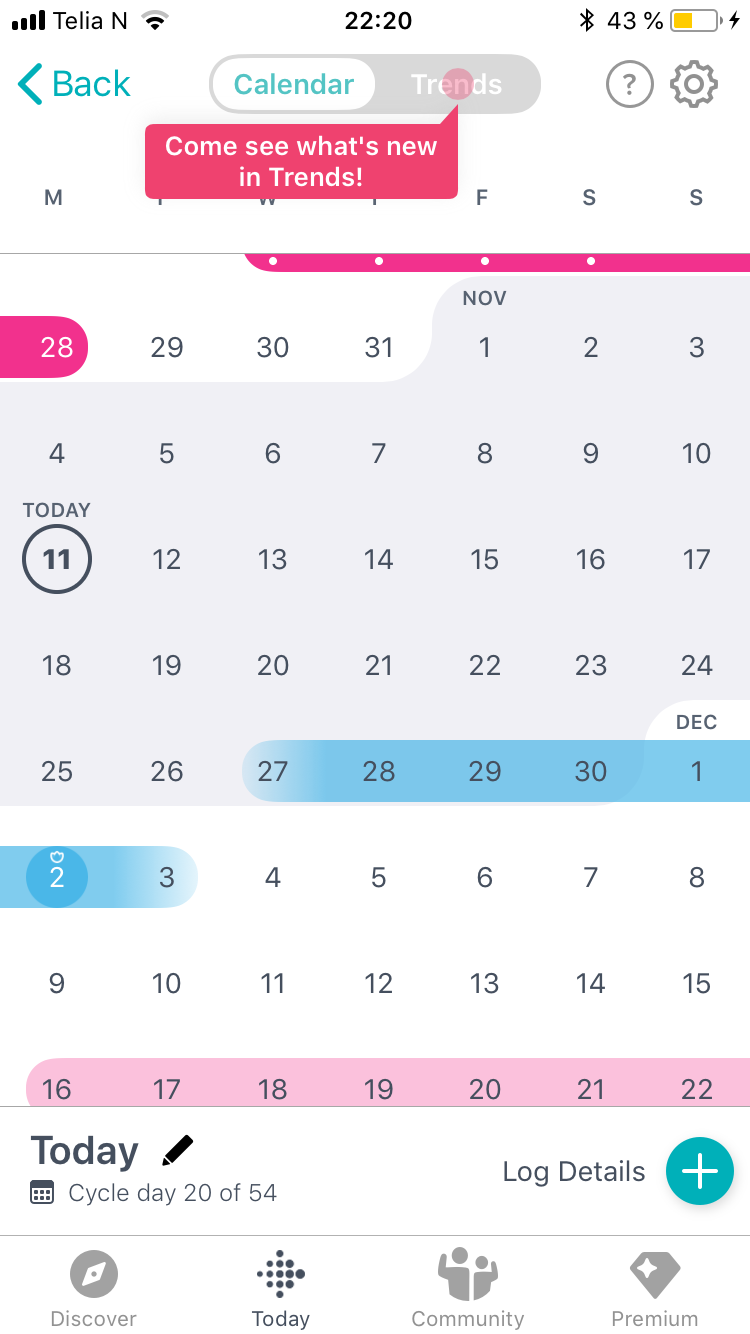Open the Discover tab
750x1334 pixels.
pos(94,1291)
